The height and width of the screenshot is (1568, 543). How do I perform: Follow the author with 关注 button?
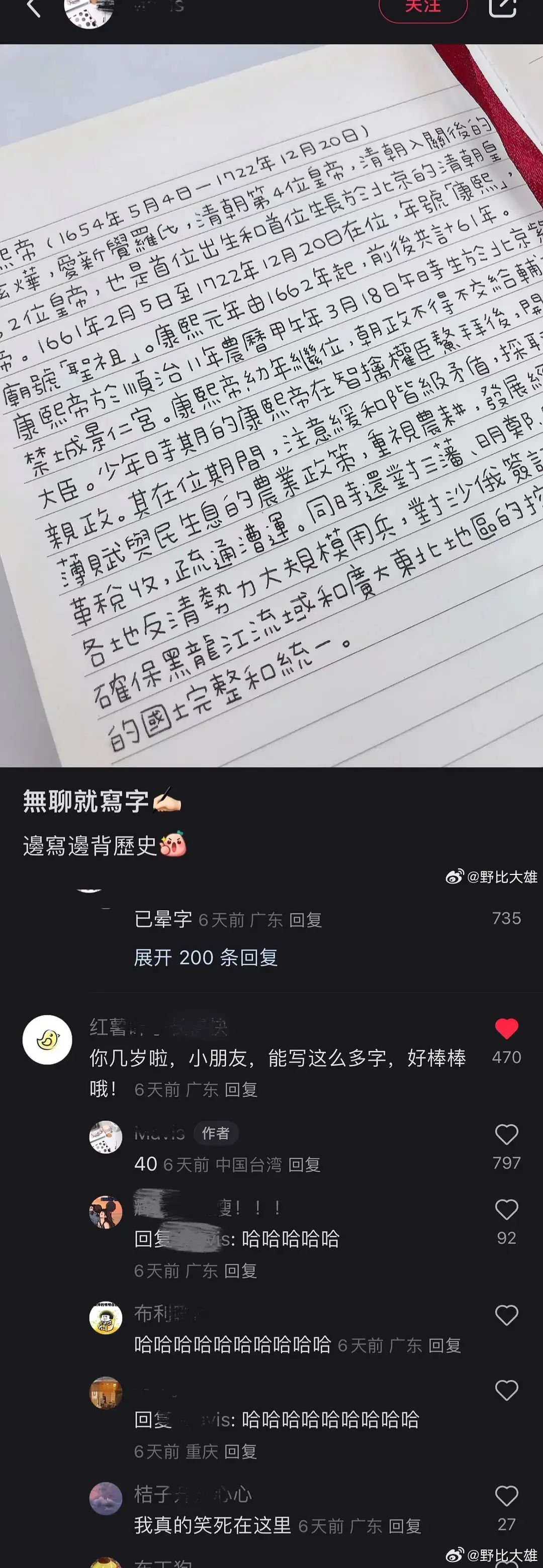[422, 8]
